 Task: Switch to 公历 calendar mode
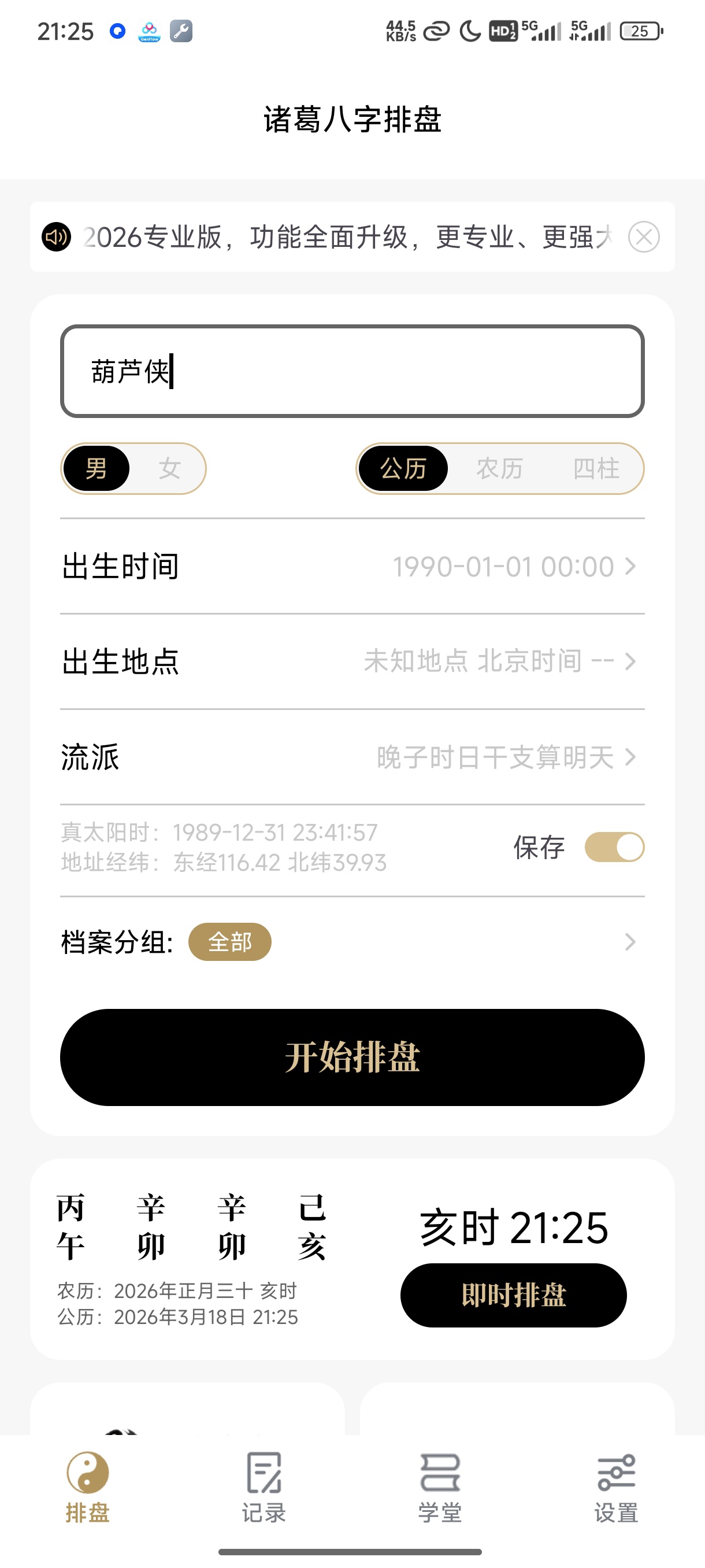[x=403, y=469]
